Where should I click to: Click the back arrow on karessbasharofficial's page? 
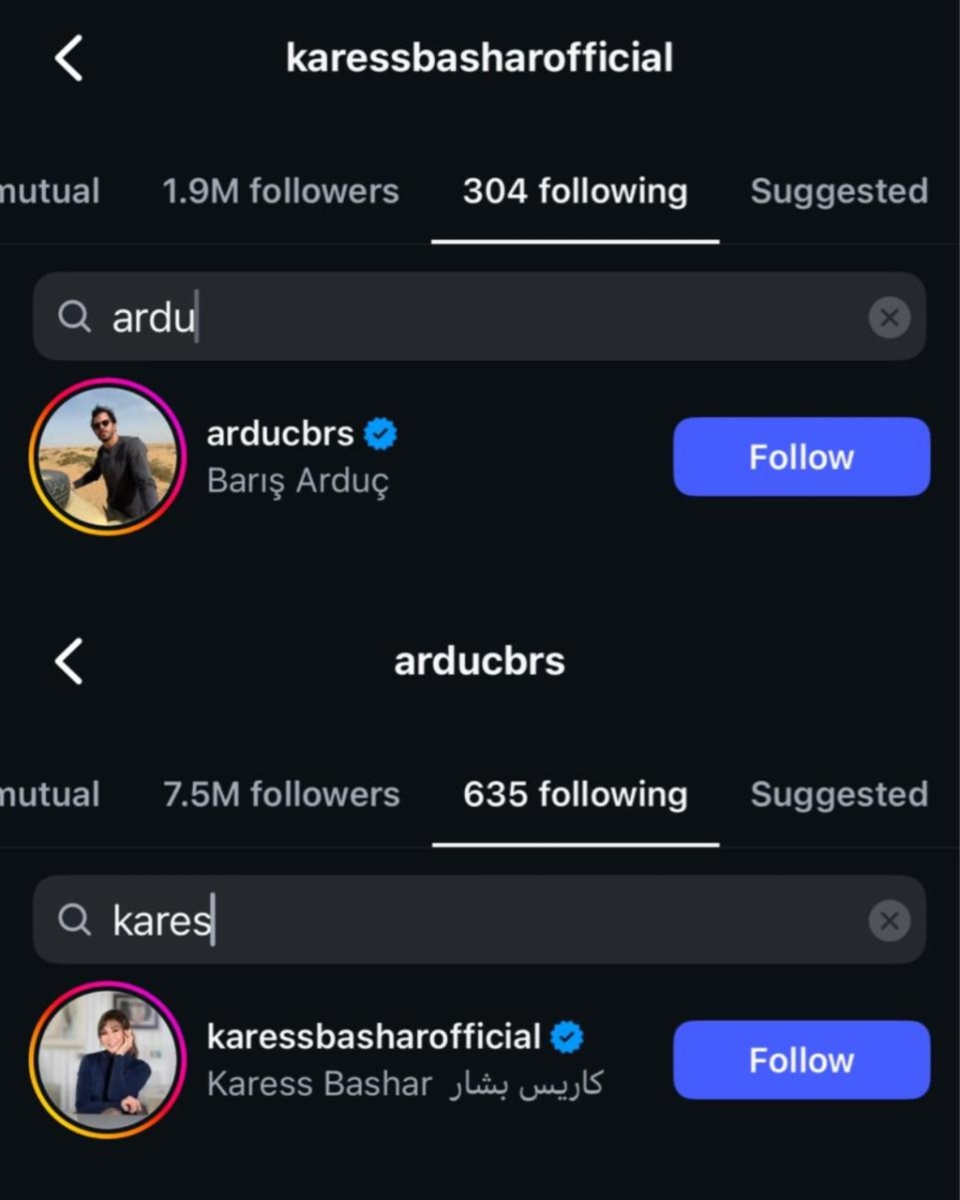[67, 57]
